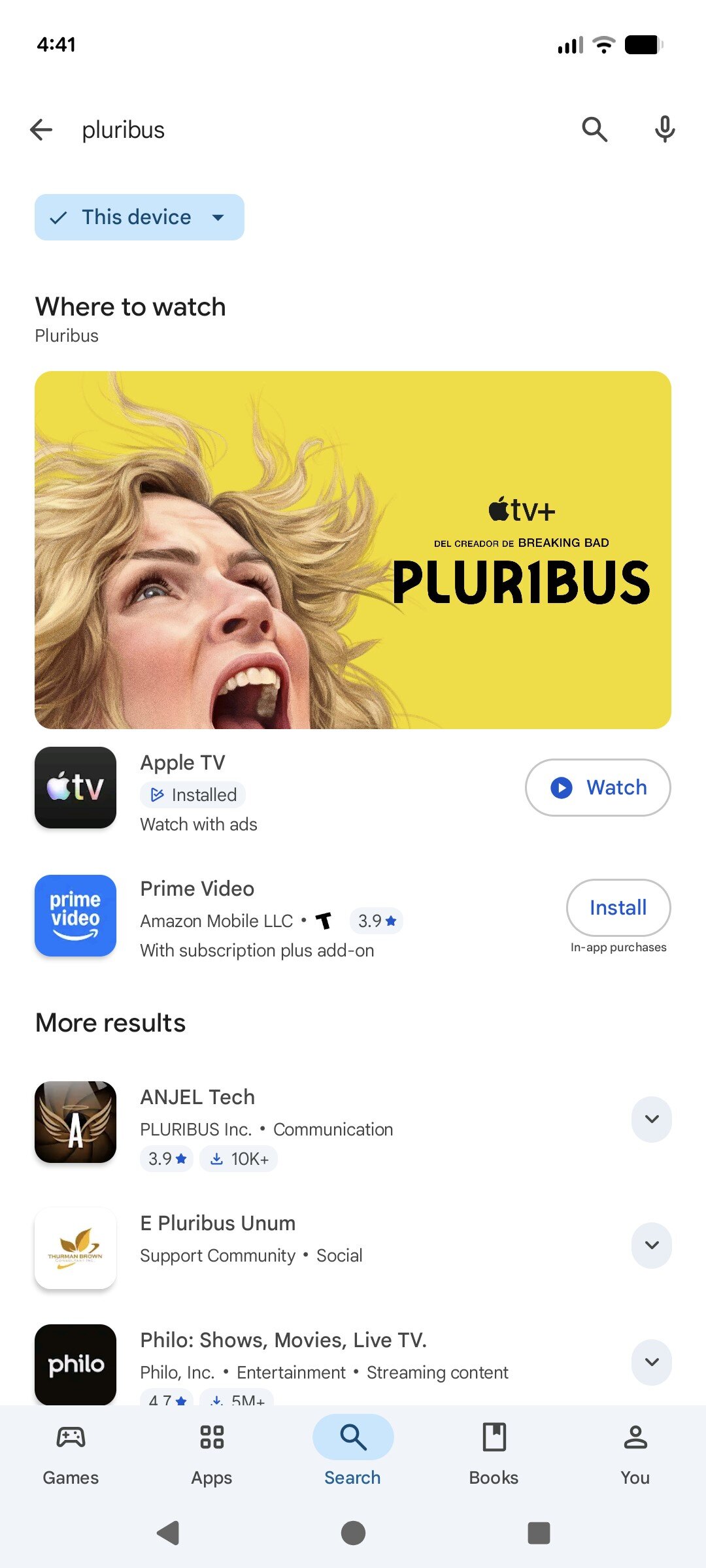Open the This device filter dropdown

[139, 217]
